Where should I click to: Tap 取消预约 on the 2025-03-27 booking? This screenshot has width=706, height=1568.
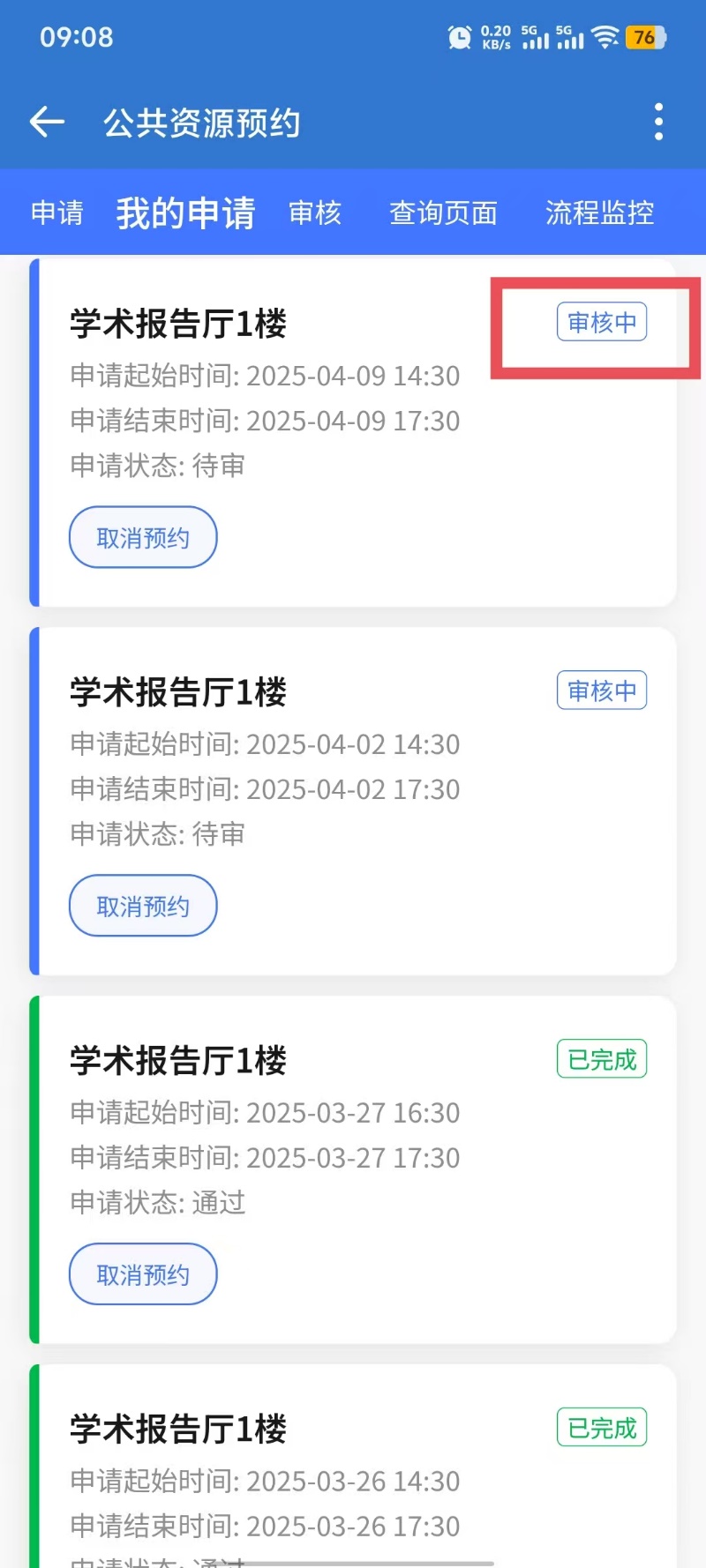(x=143, y=1274)
